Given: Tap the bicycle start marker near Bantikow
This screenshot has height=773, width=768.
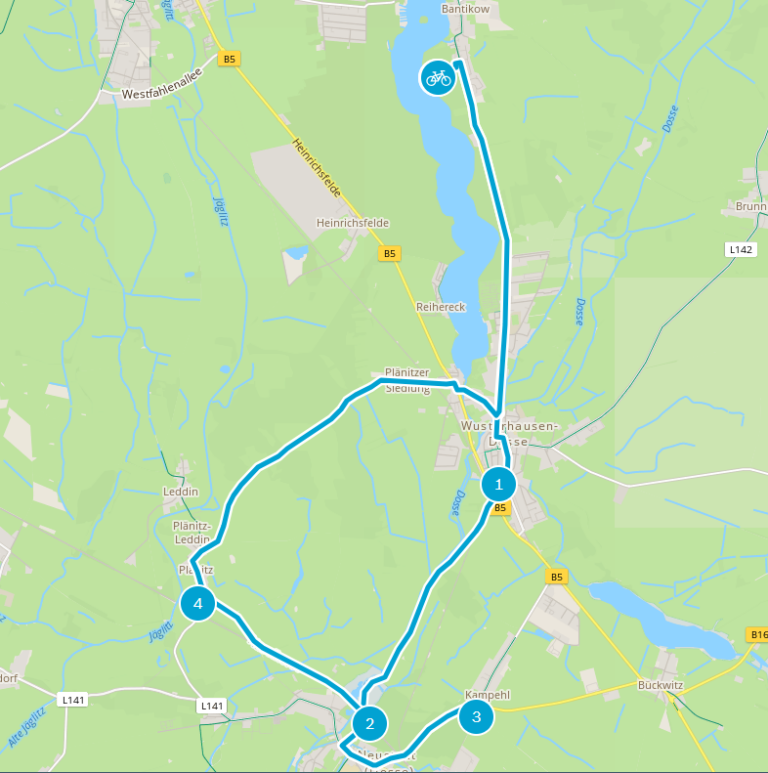Looking at the screenshot, I should (437, 77).
